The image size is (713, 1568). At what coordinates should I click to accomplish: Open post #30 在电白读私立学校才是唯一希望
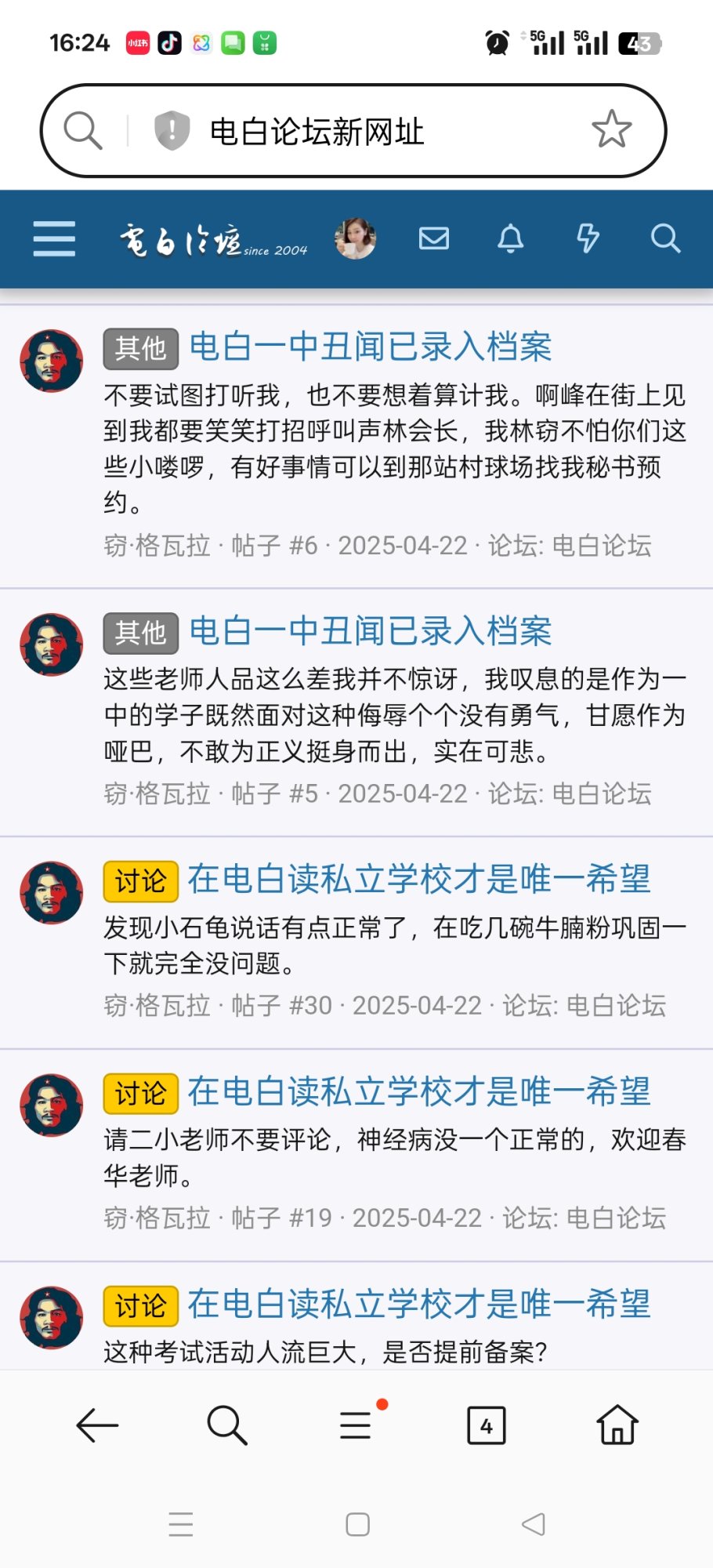point(418,880)
